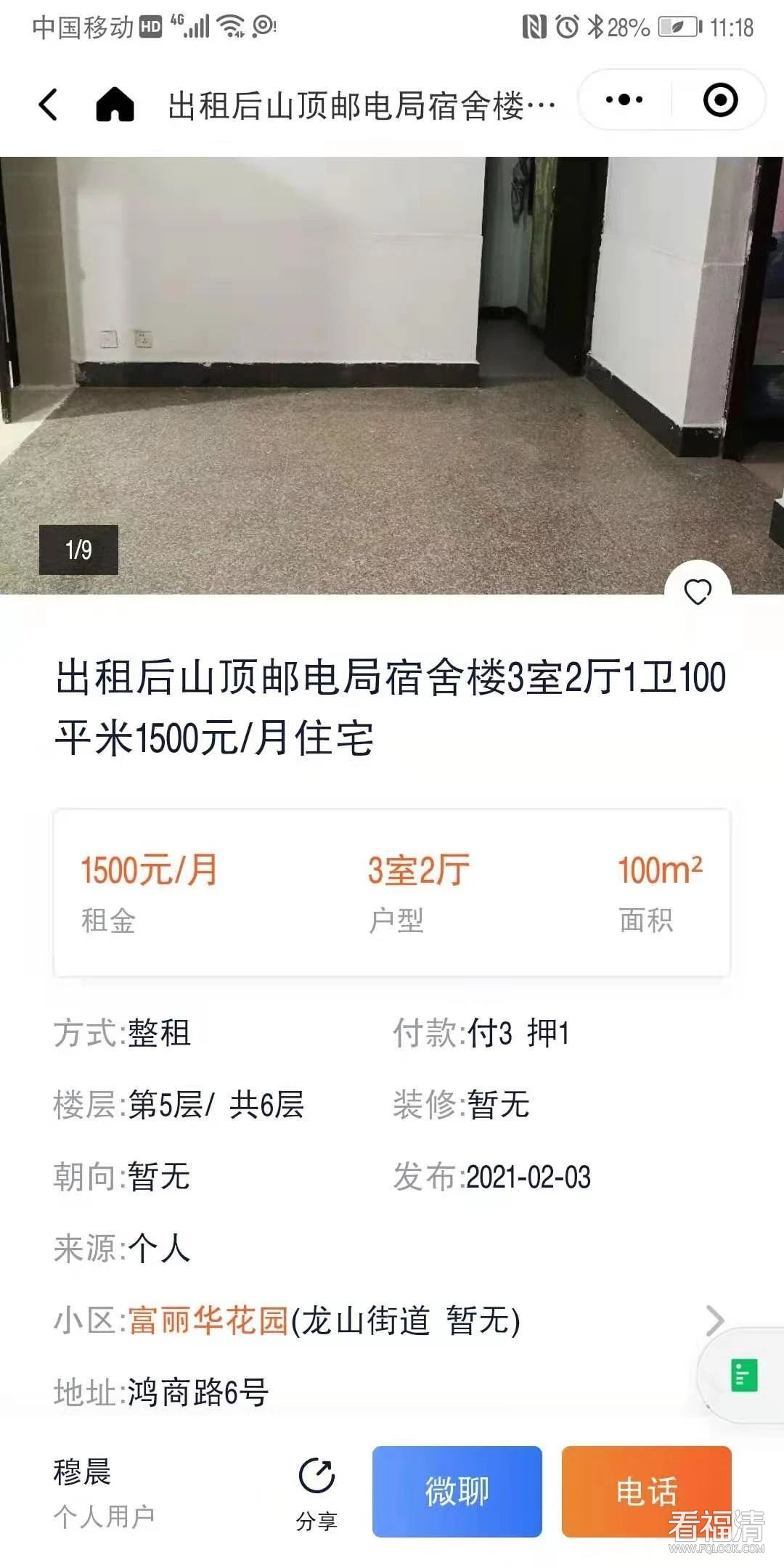Tap the green floating document icon
Screen dimensions: 784x1568
[x=744, y=1375]
